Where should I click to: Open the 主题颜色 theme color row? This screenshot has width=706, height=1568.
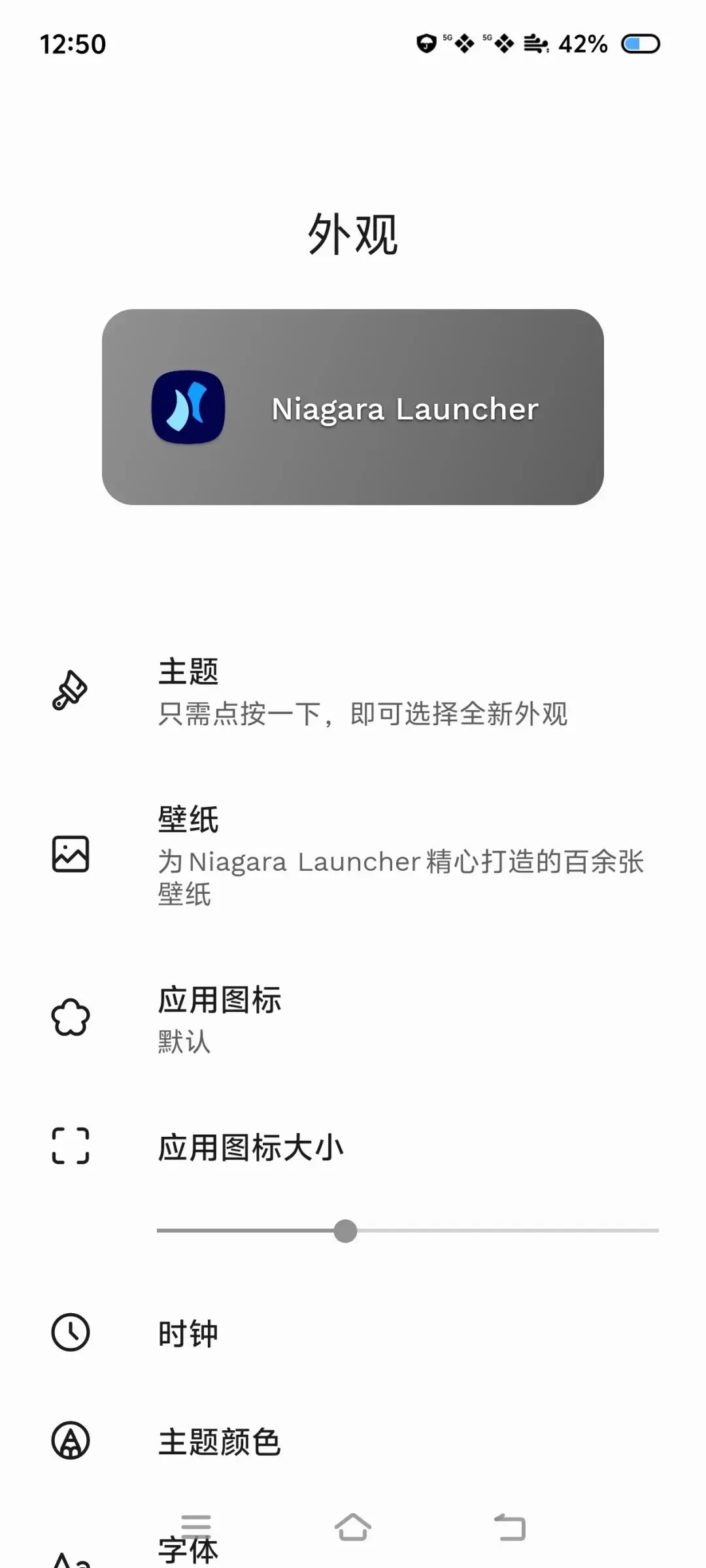[x=353, y=1441]
